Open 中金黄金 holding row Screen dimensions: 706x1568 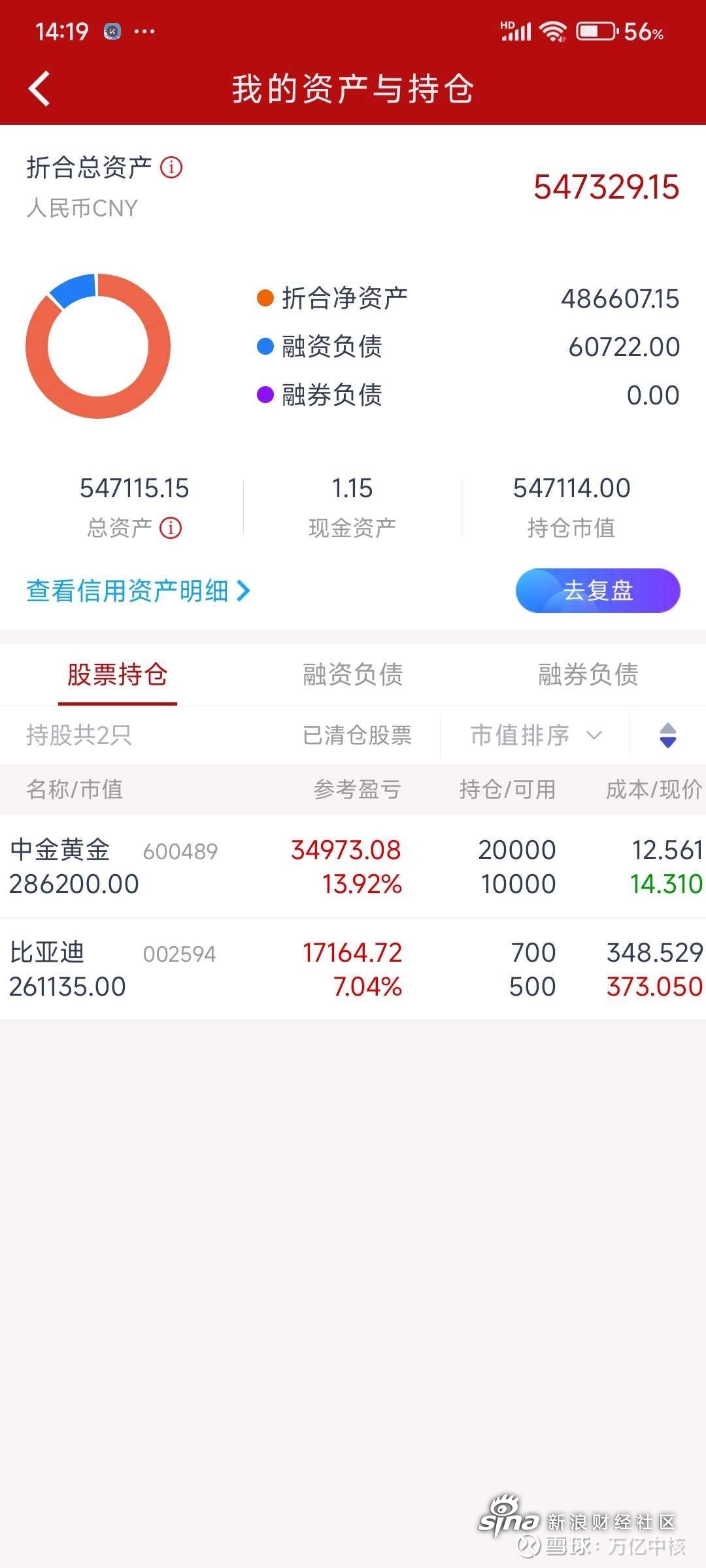[x=353, y=866]
